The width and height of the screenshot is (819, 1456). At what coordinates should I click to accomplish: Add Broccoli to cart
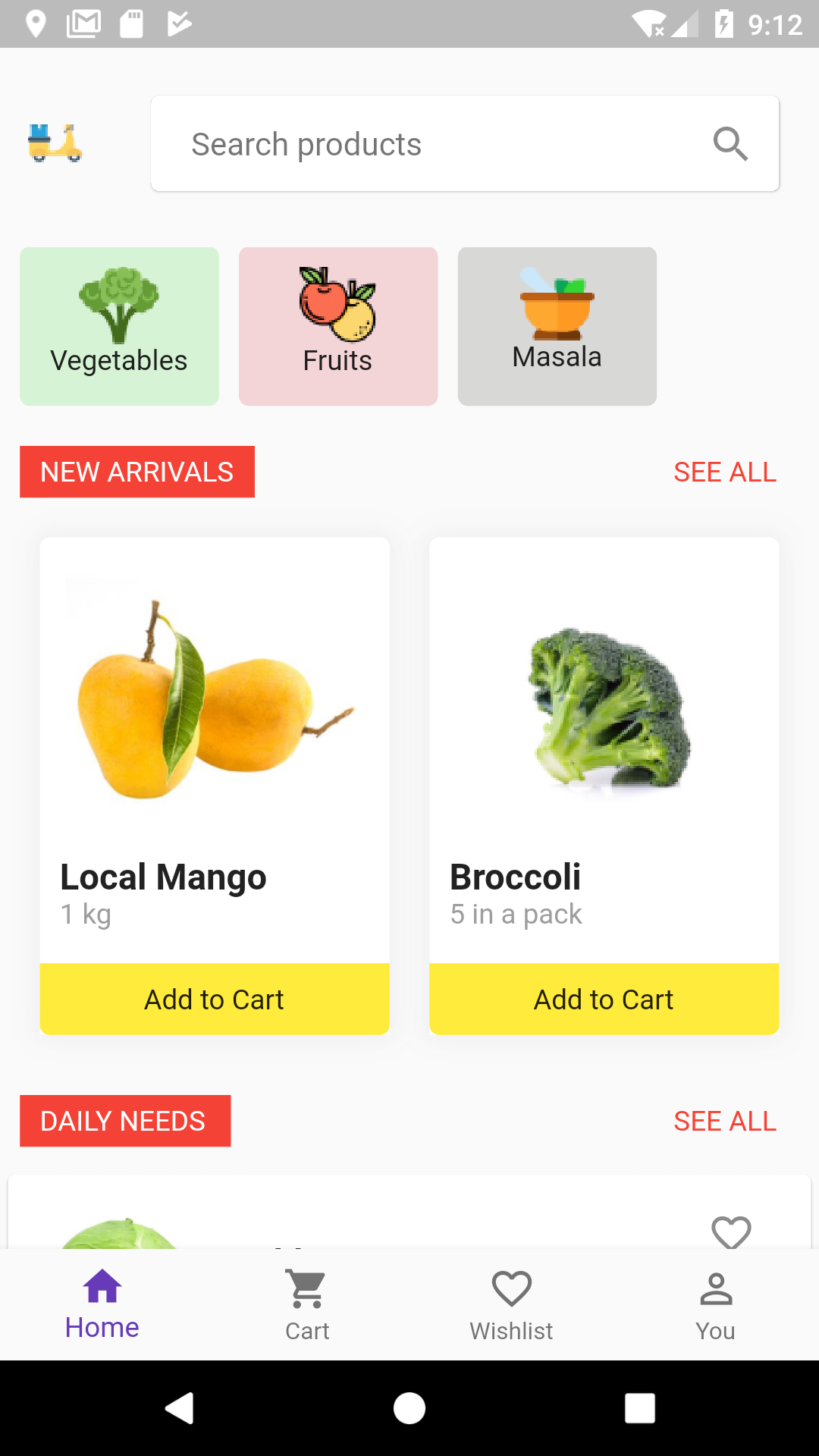point(604,999)
